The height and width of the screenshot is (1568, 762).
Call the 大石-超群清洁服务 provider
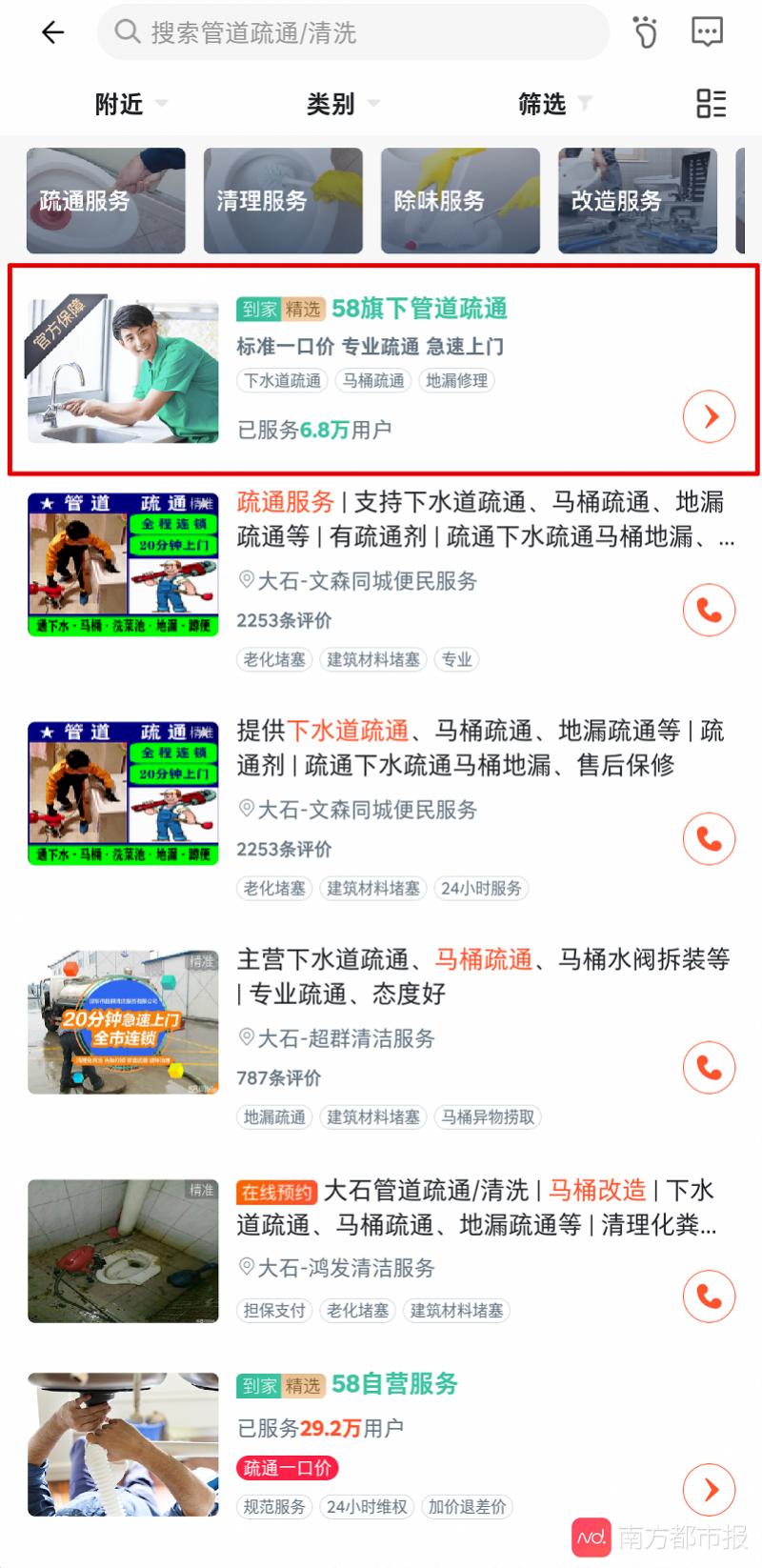click(709, 1068)
